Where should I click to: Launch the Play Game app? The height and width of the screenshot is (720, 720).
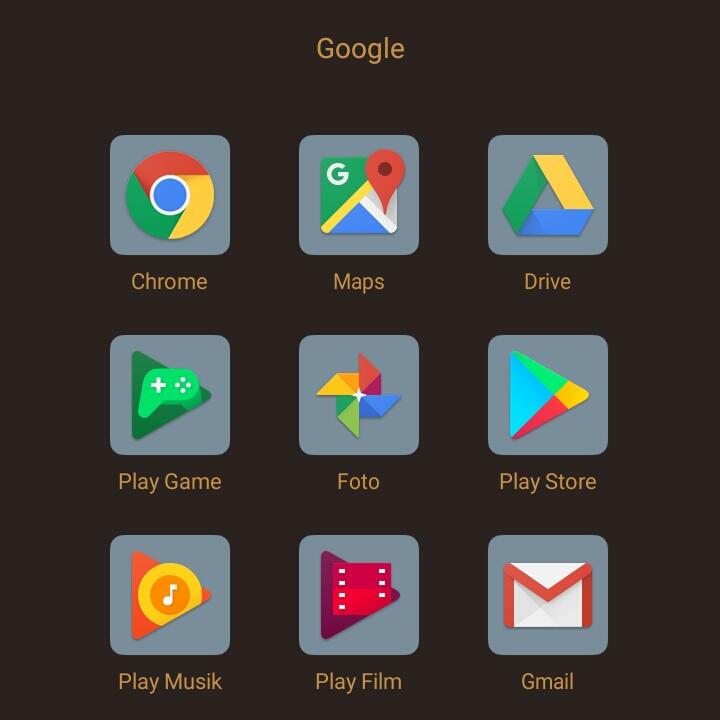tap(169, 395)
